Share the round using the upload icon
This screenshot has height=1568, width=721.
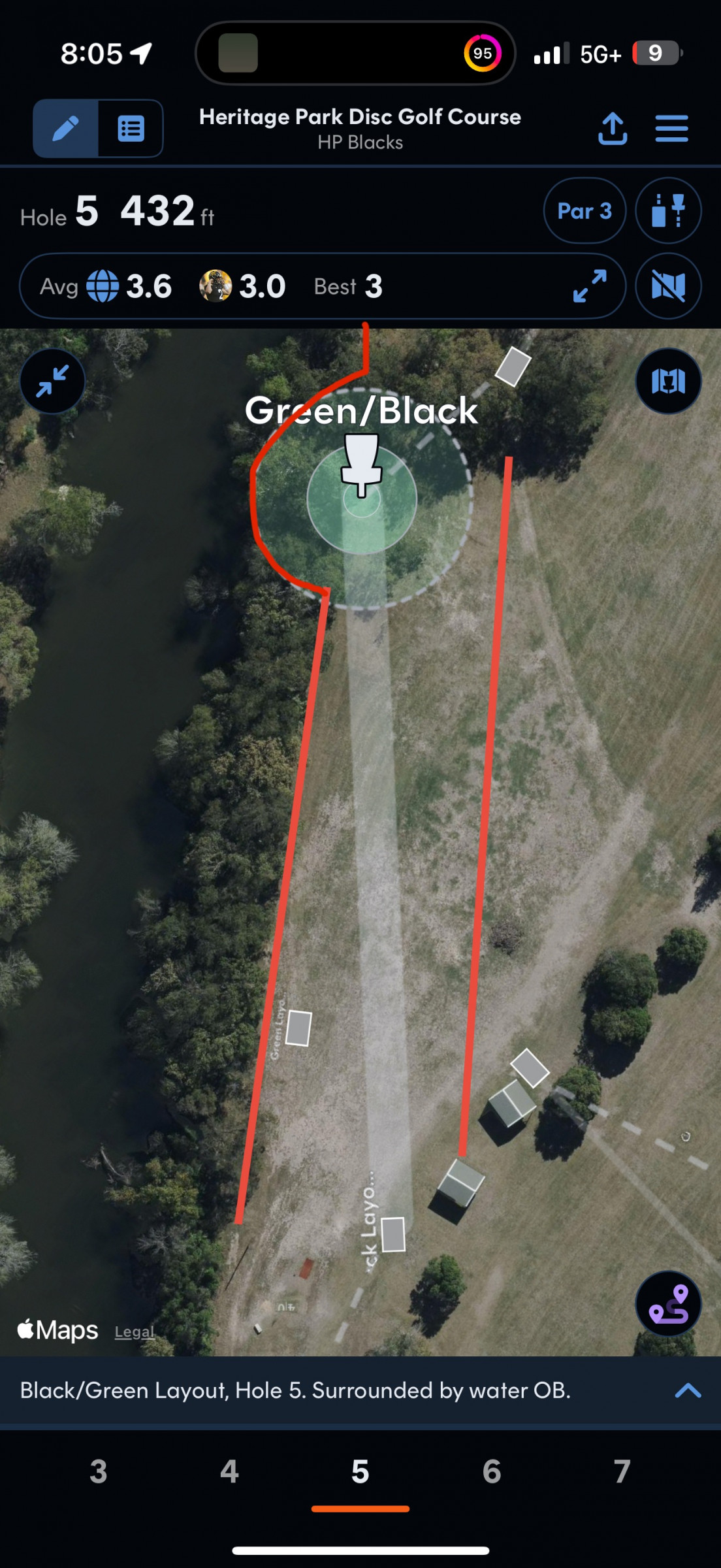pos(613,128)
